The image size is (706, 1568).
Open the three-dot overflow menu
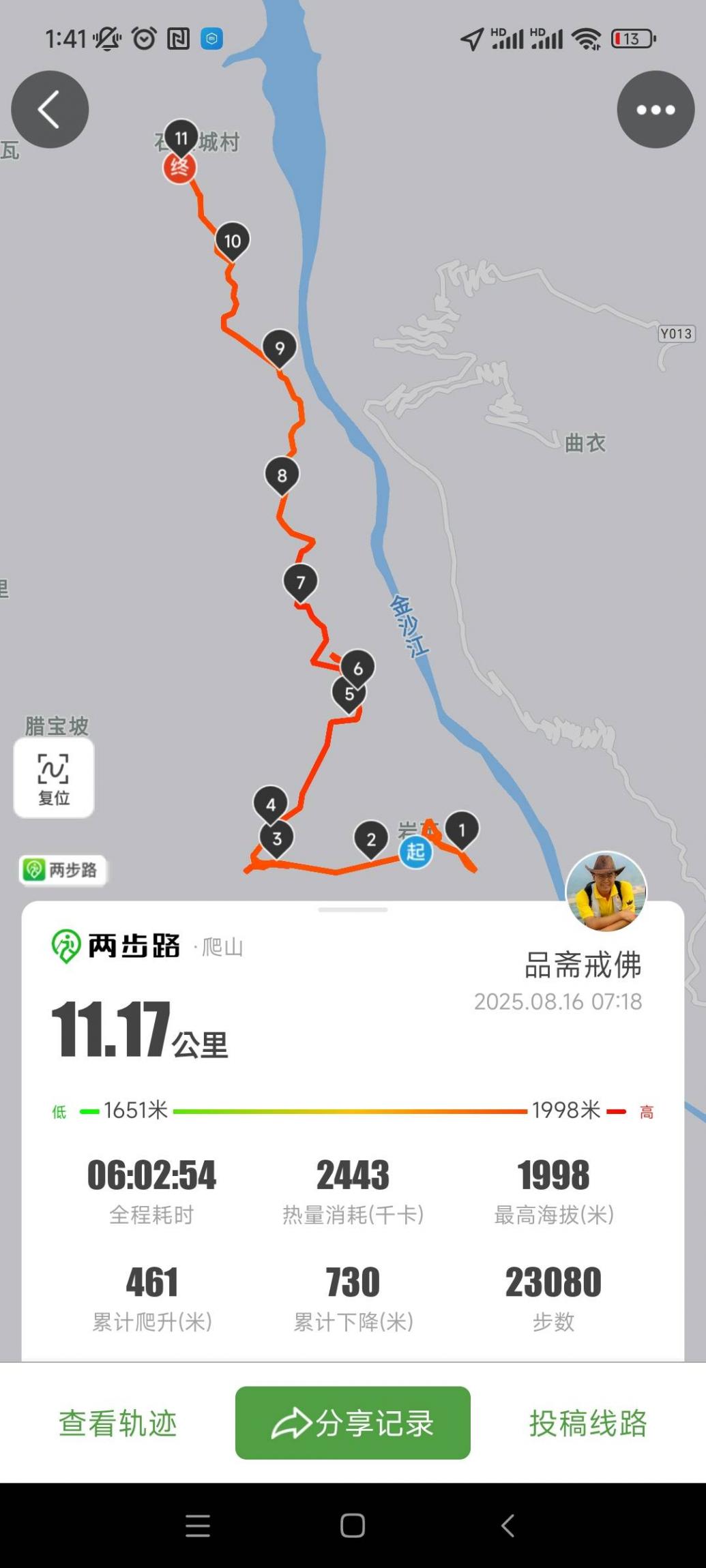656,110
